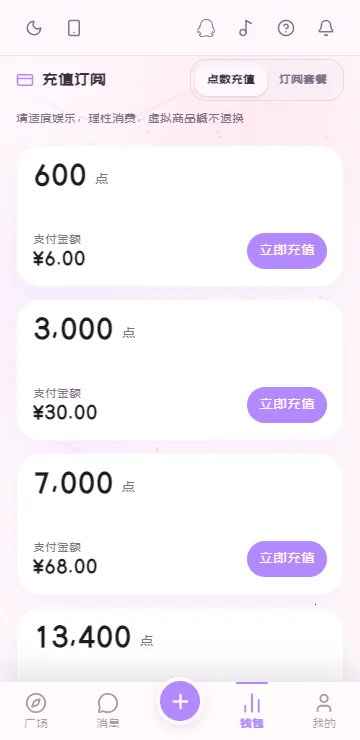360x740 pixels.
Task: Go to the 广场 tab
Action: [x=36, y=711]
